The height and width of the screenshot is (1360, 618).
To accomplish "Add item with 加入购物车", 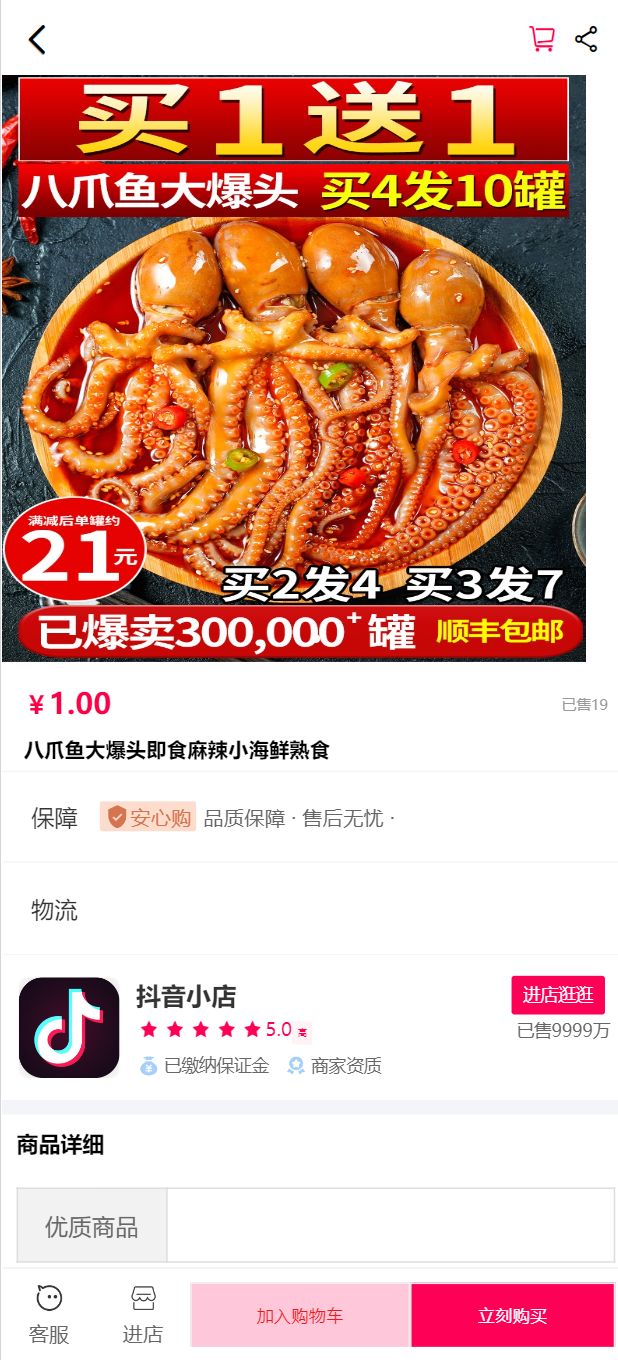I will (300, 1316).
